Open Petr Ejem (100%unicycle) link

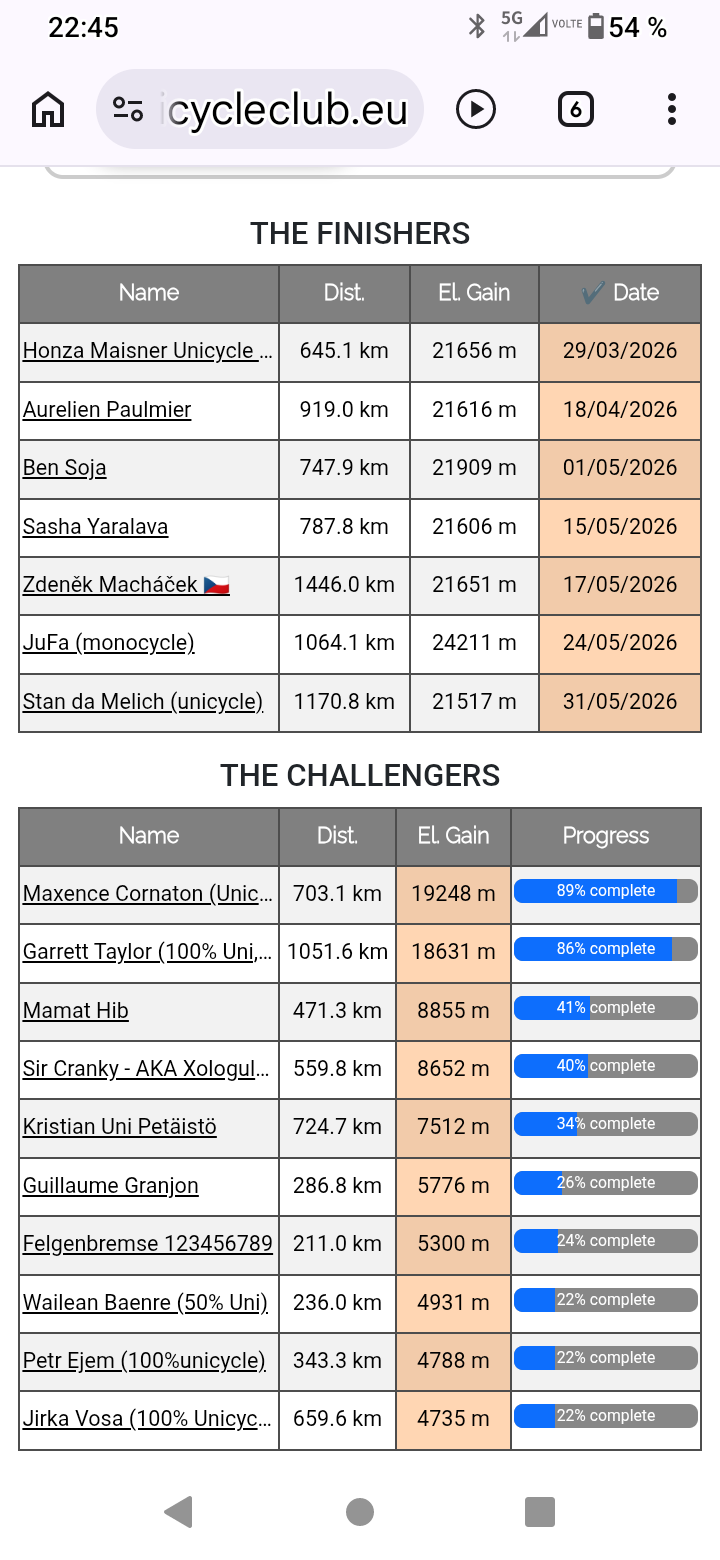click(144, 1360)
